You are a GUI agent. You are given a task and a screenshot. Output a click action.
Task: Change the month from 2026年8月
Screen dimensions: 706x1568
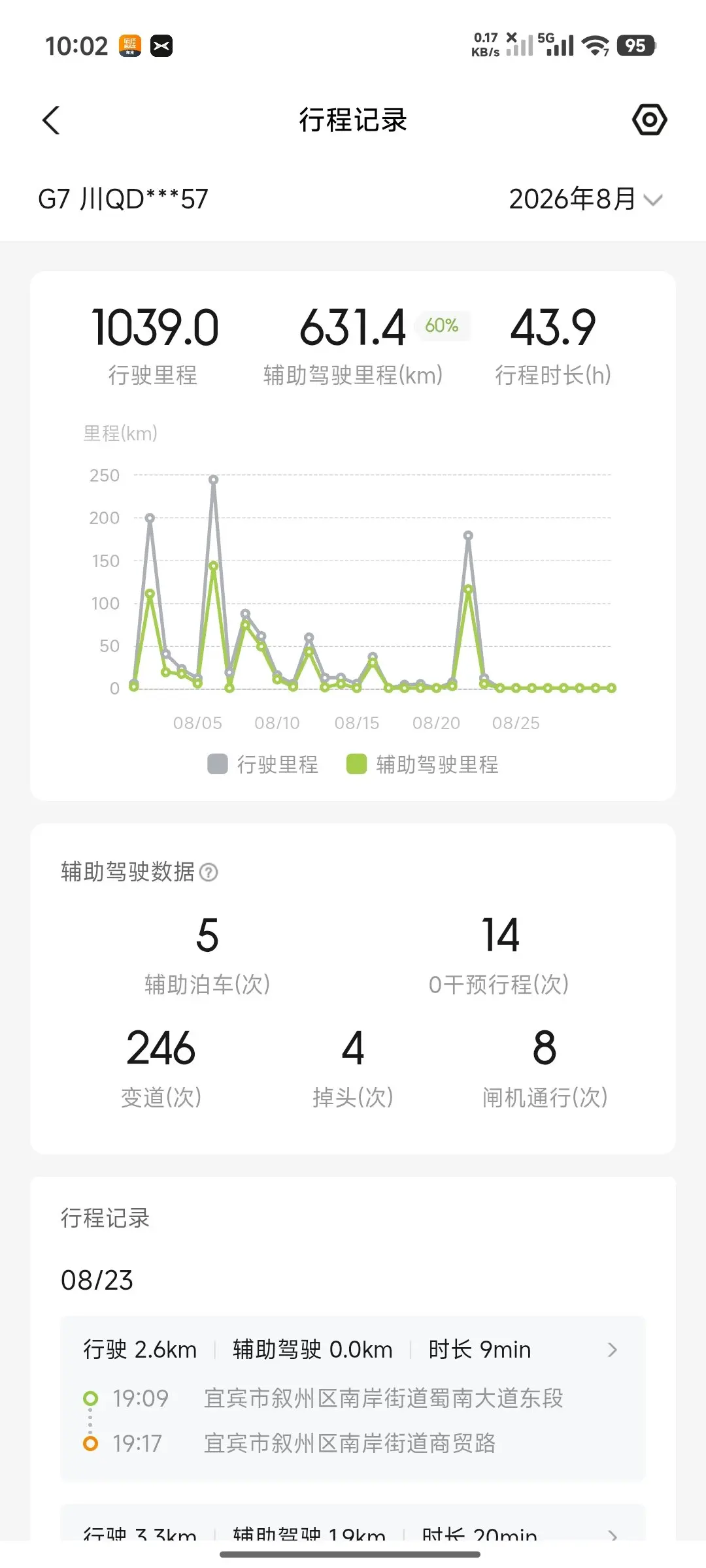pos(586,199)
